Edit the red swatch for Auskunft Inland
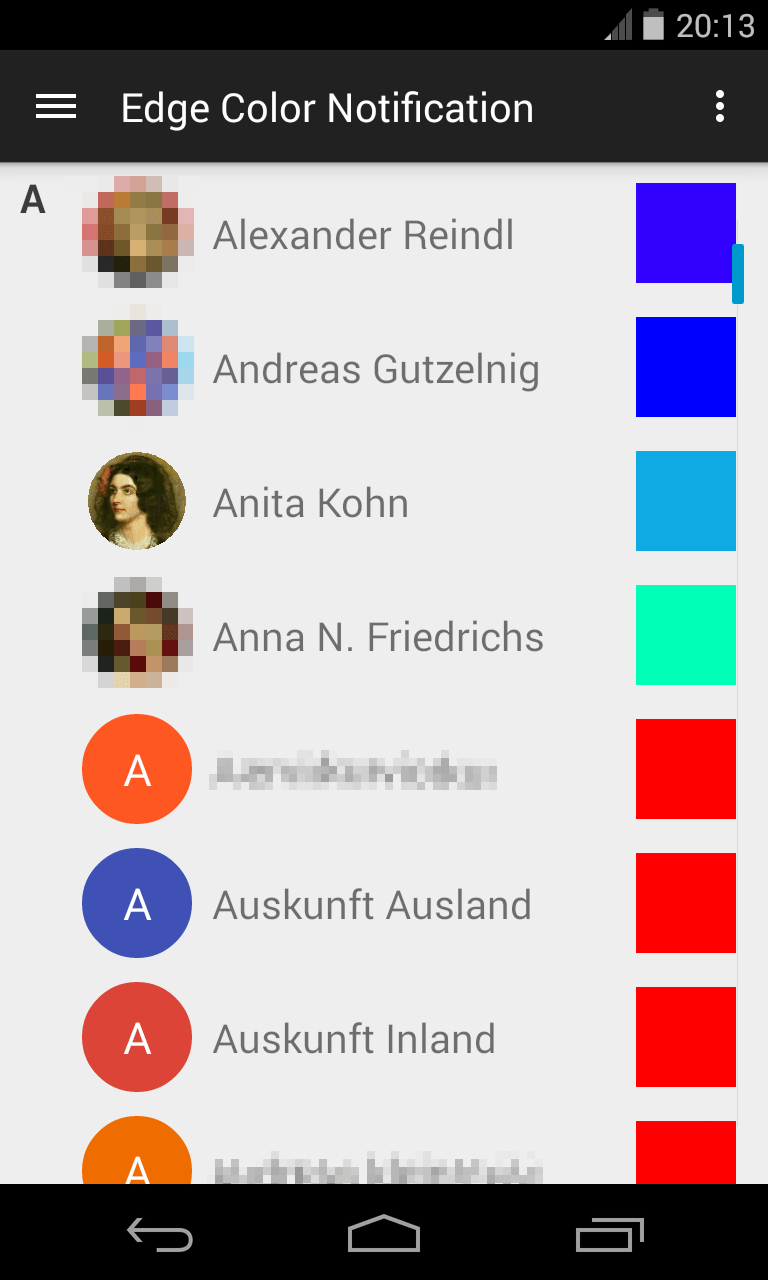 pos(686,1037)
